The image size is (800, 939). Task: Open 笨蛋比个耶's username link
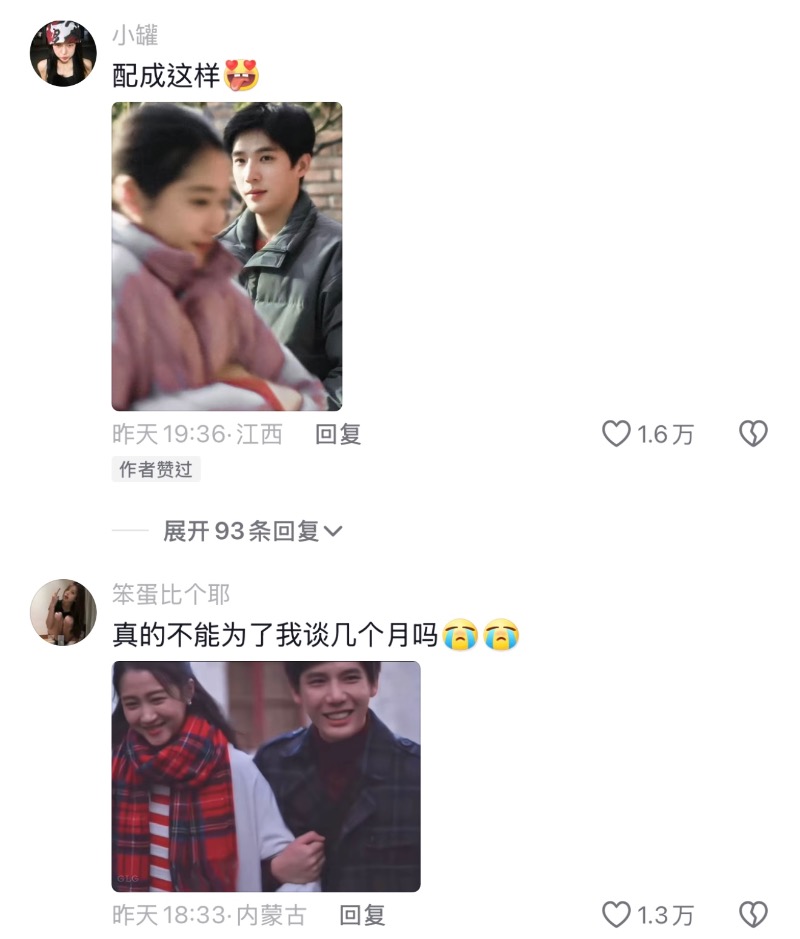[x=171, y=595]
